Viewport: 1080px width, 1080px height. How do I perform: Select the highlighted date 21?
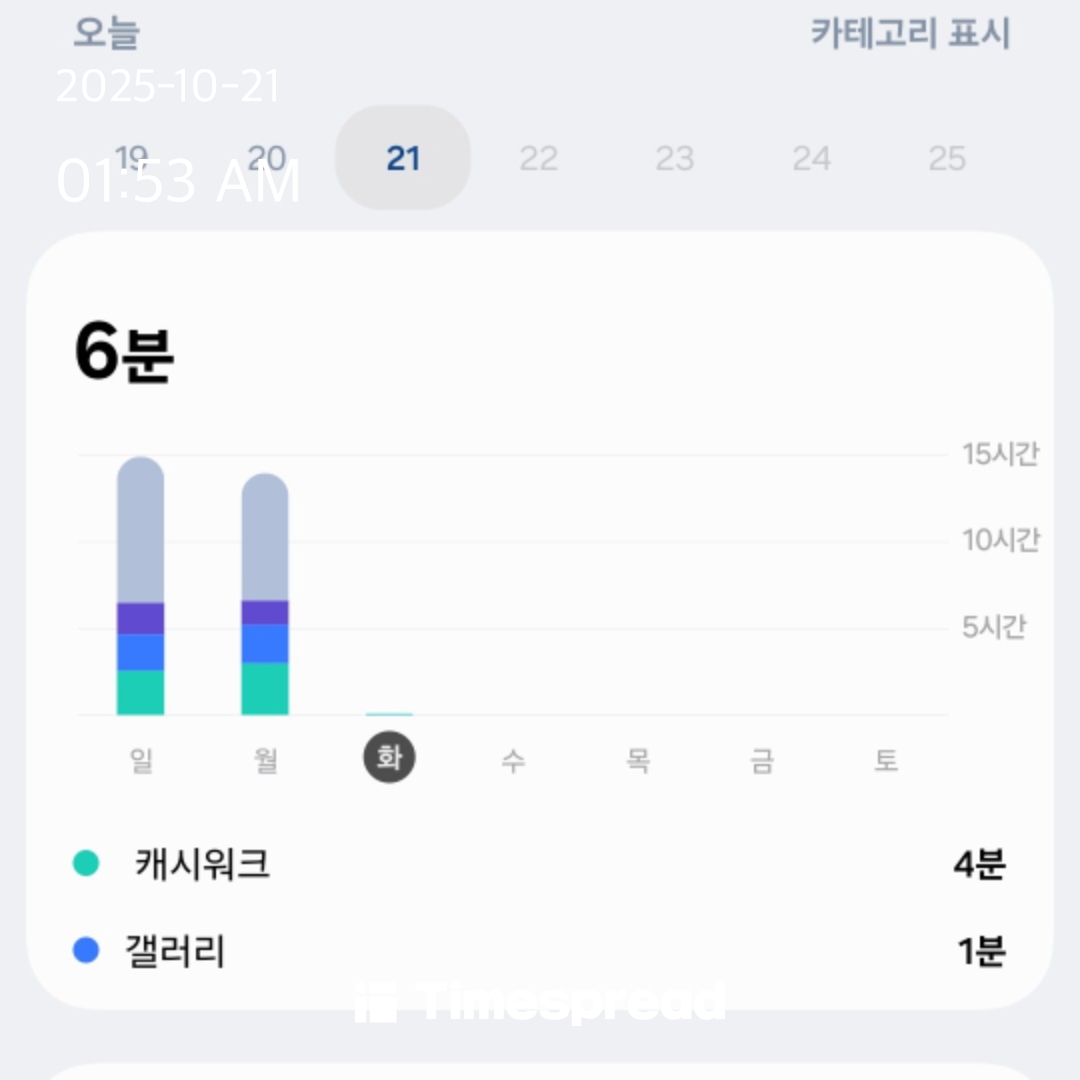point(402,158)
